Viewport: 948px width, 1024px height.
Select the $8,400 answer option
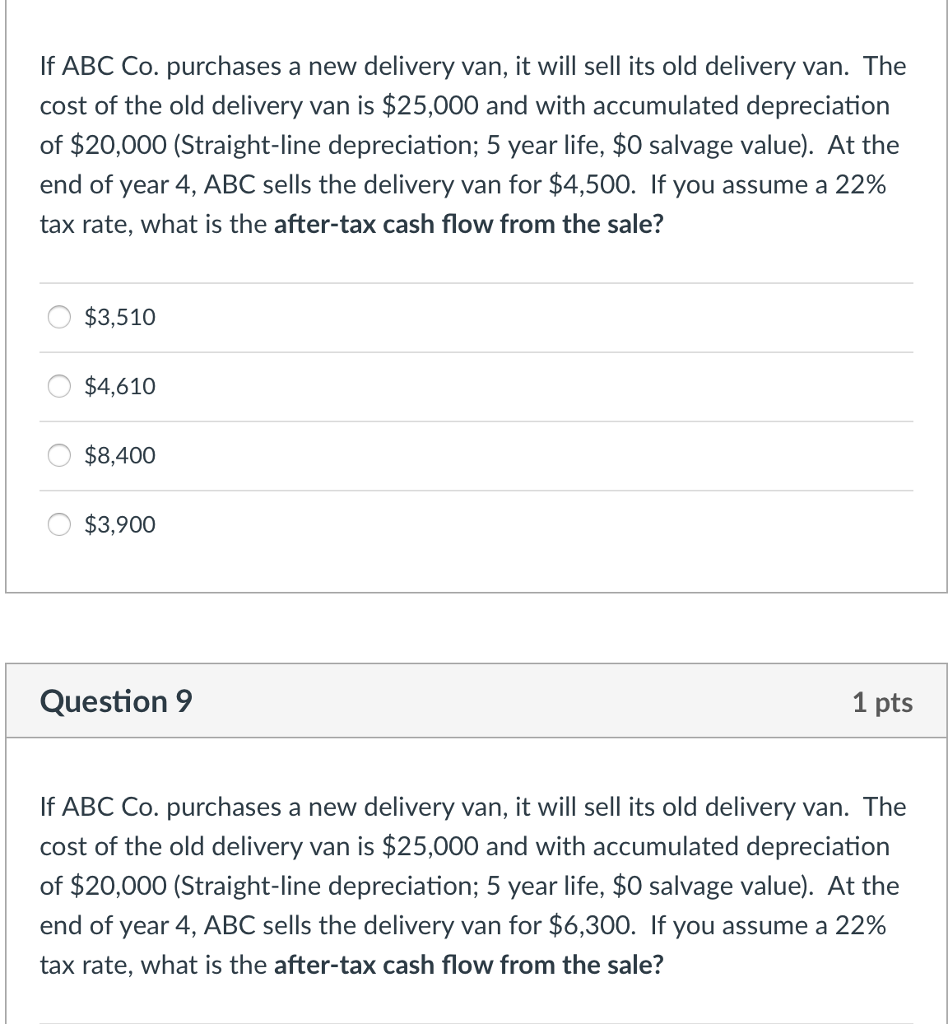(x=58, y=455)
